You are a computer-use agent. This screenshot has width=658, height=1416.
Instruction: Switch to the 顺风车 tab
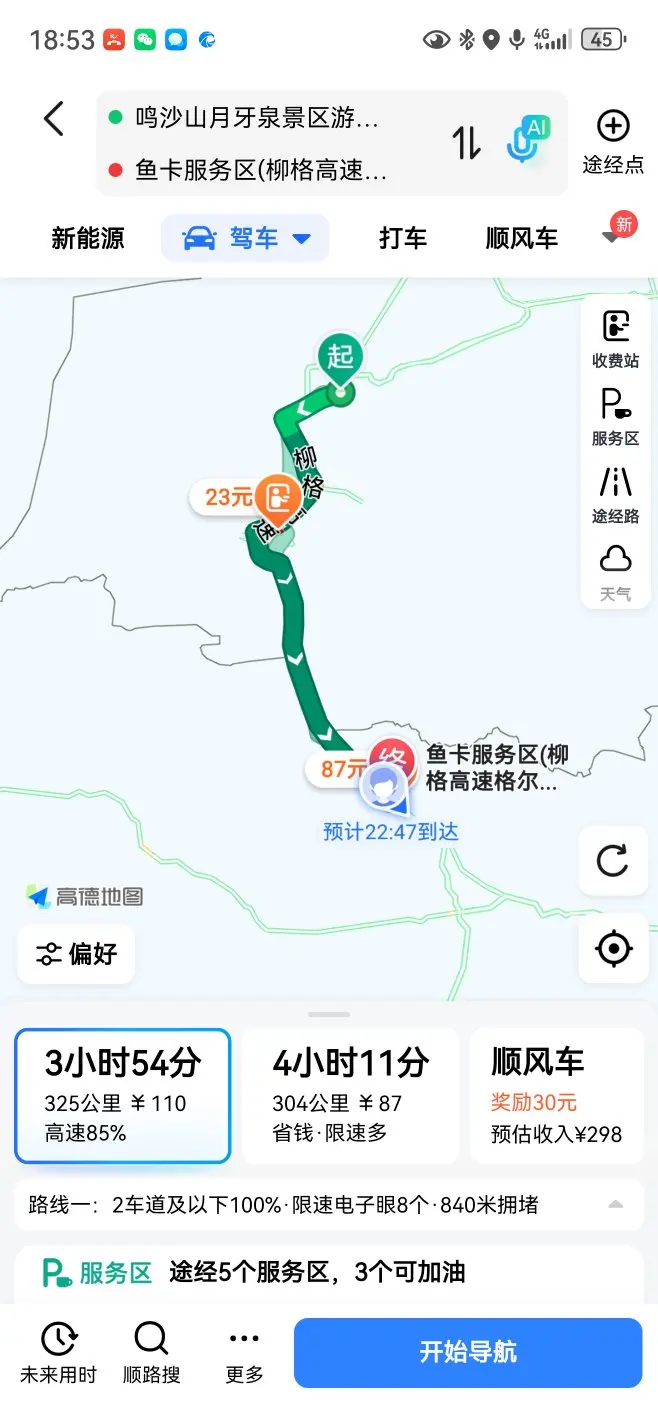coord(521,239)
